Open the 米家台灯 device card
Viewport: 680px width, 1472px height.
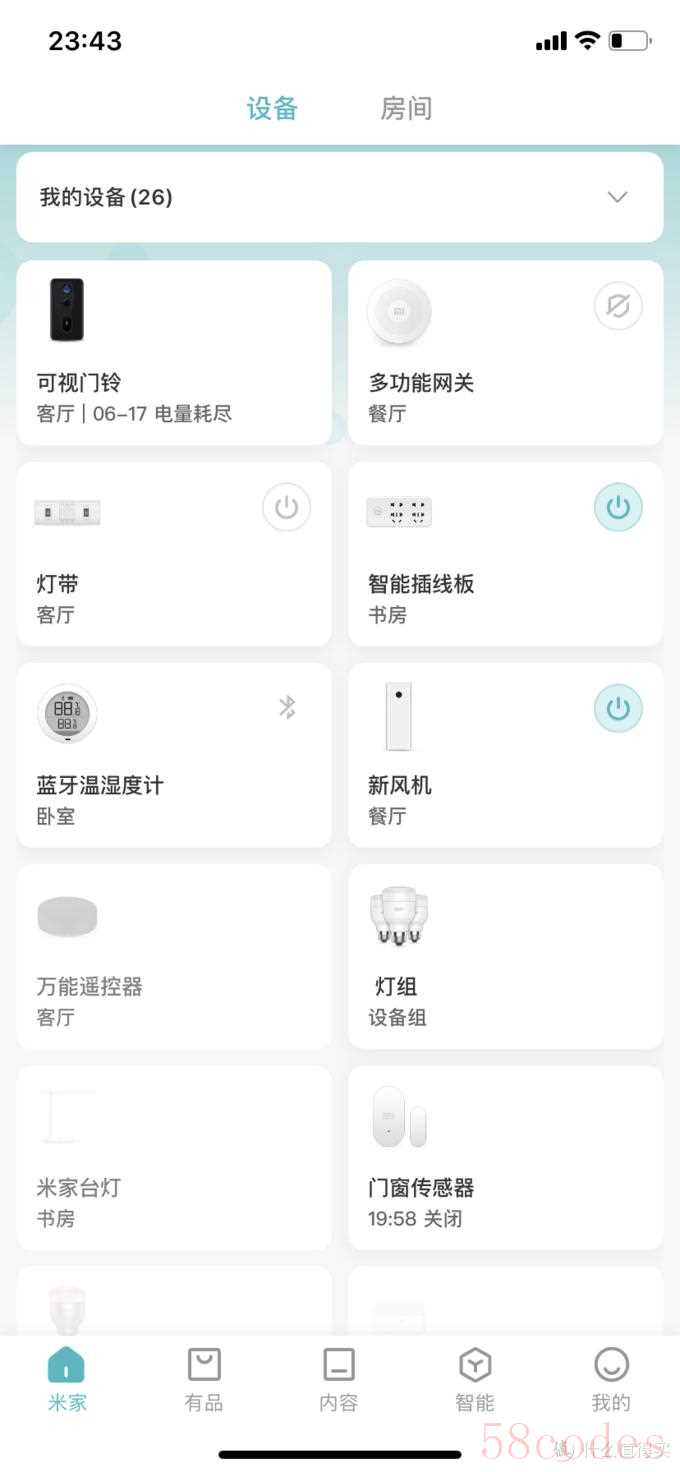(x=174, y=1158)
